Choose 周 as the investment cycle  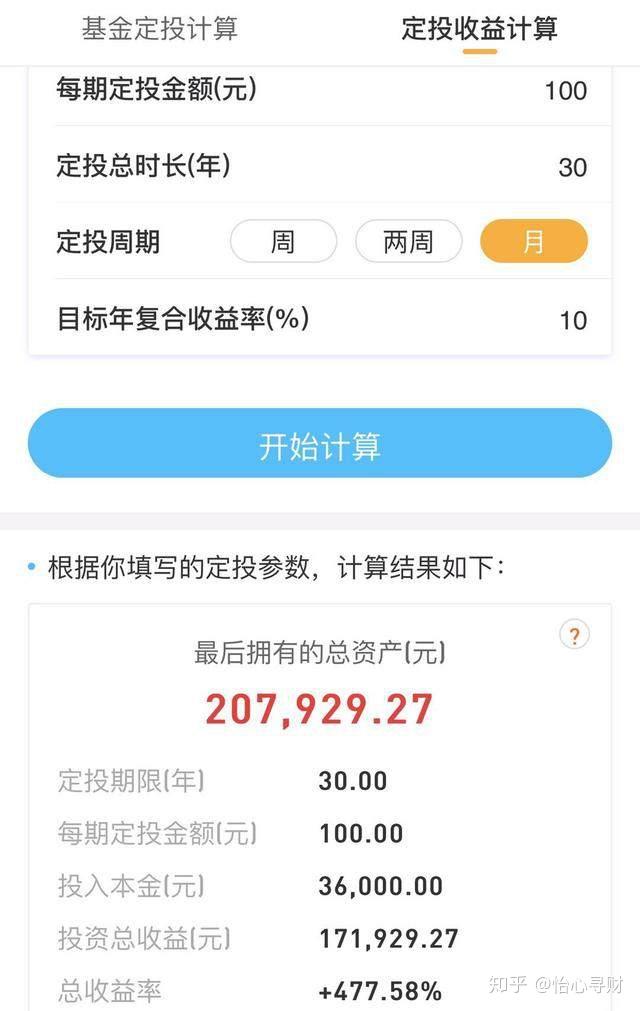click(283, 242)
